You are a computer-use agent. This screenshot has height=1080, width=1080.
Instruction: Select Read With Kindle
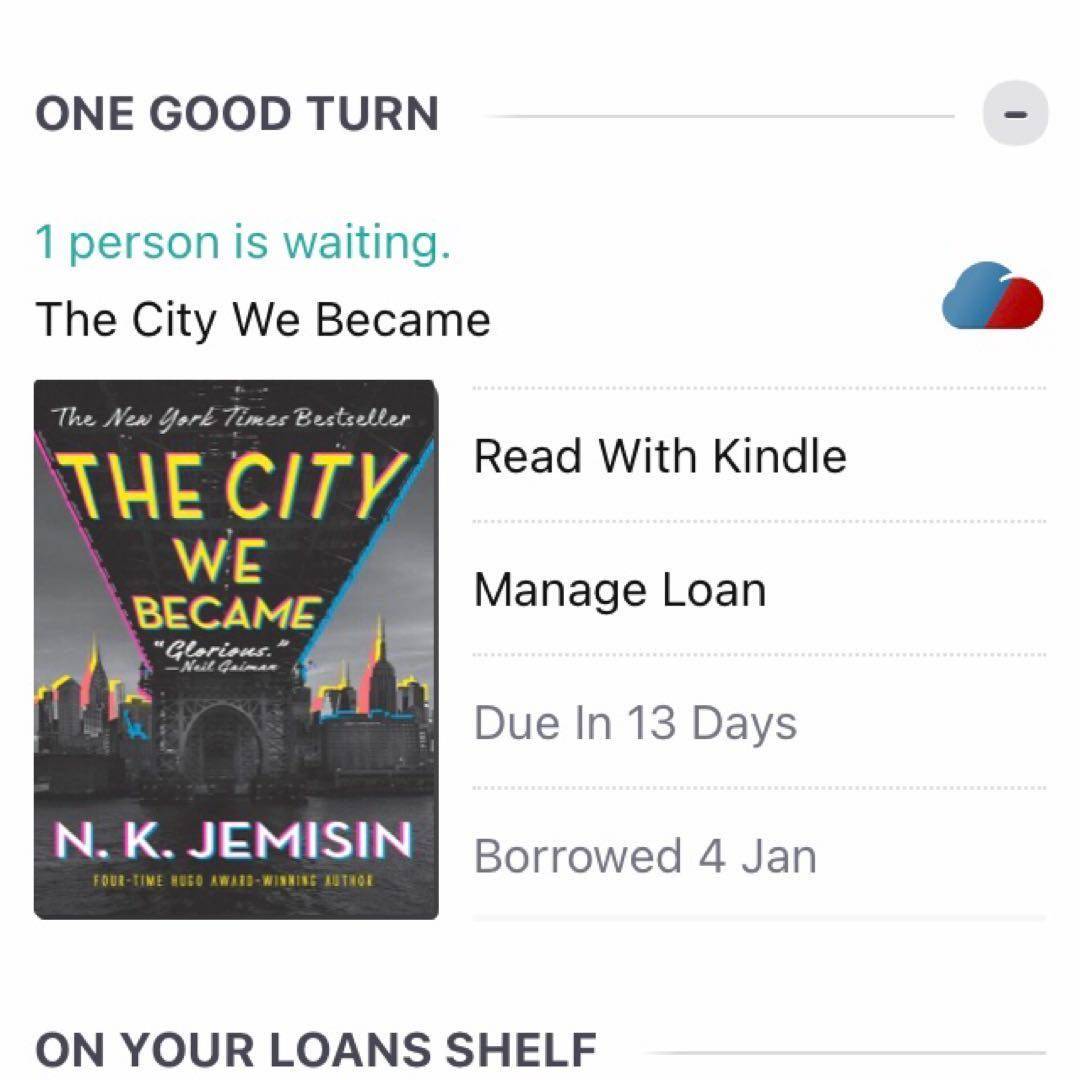coord(660,456)
